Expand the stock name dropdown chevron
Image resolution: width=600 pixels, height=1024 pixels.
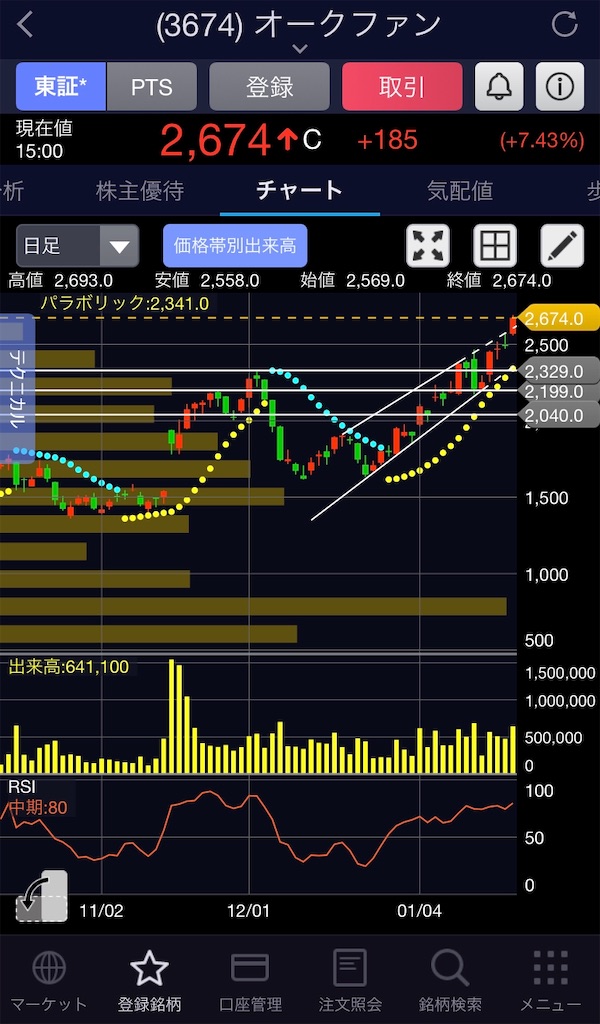(x=300, y=49)
